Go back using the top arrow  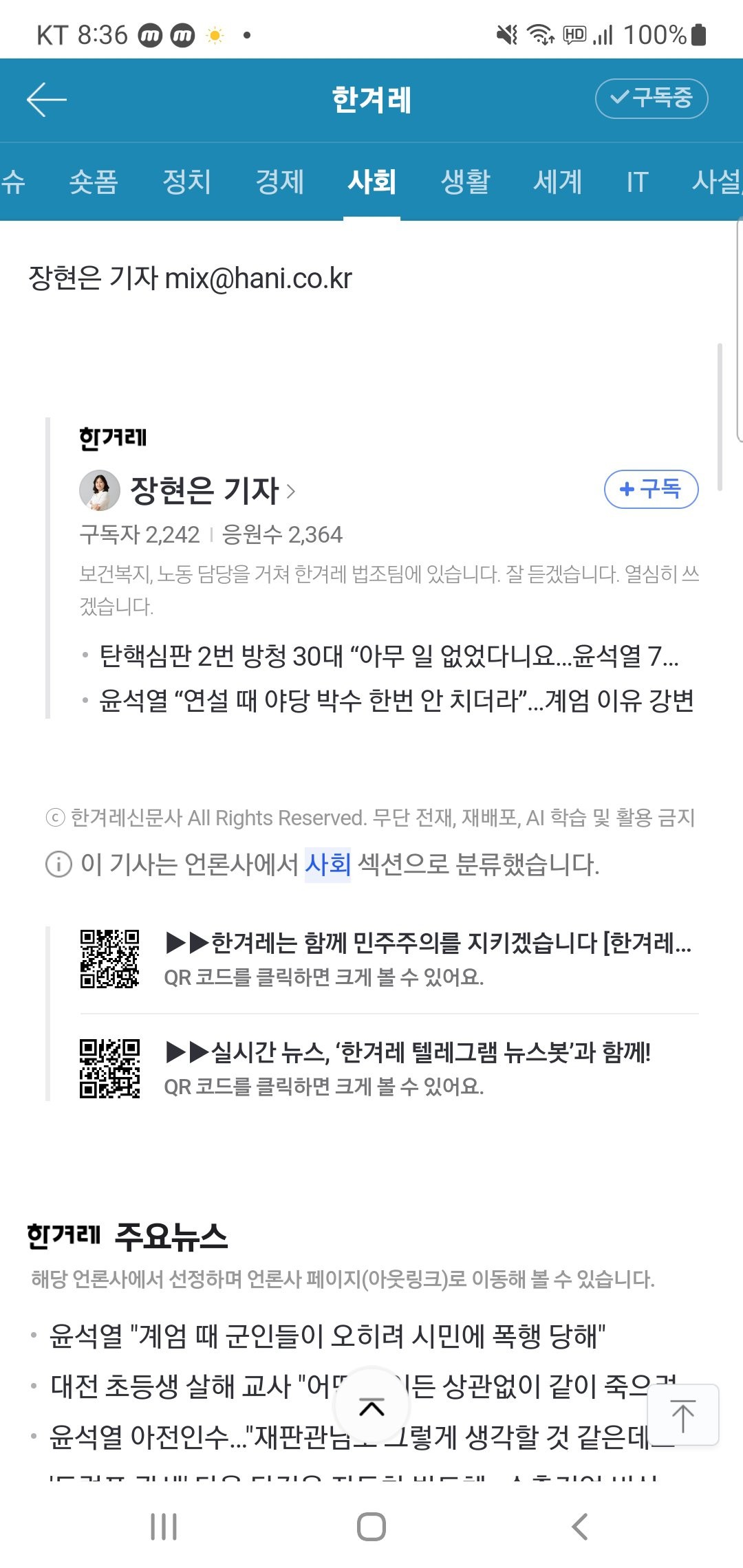coord(46,100)
